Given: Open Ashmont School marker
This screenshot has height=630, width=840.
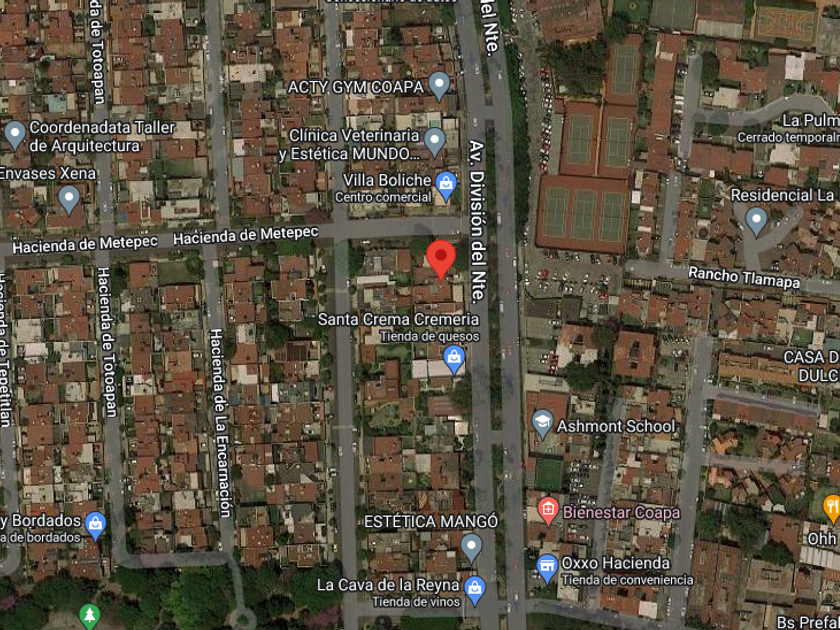Looking at the screenshot, I should click(x=543, y=425).
